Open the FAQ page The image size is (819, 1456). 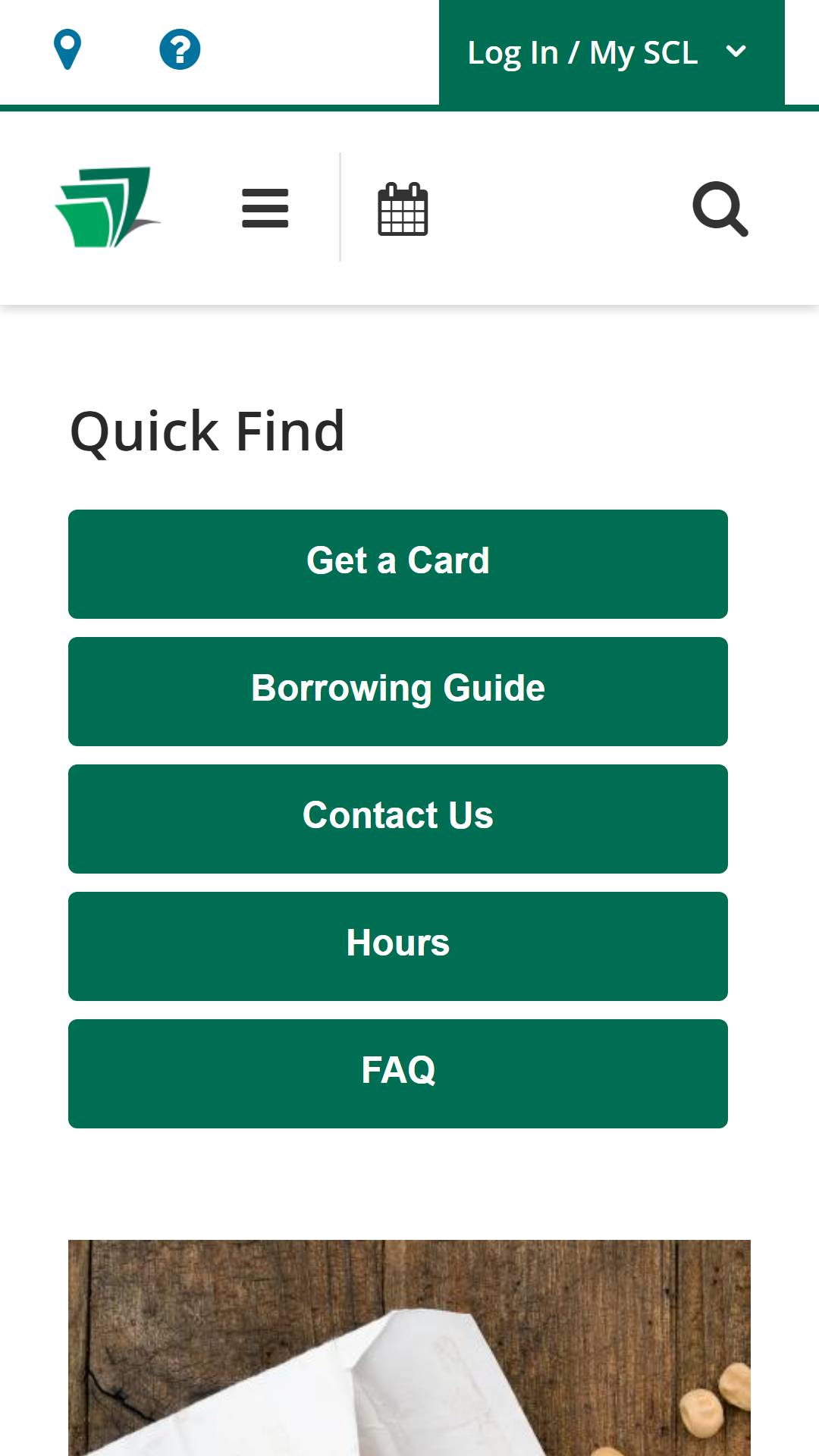click(398, 1074)
